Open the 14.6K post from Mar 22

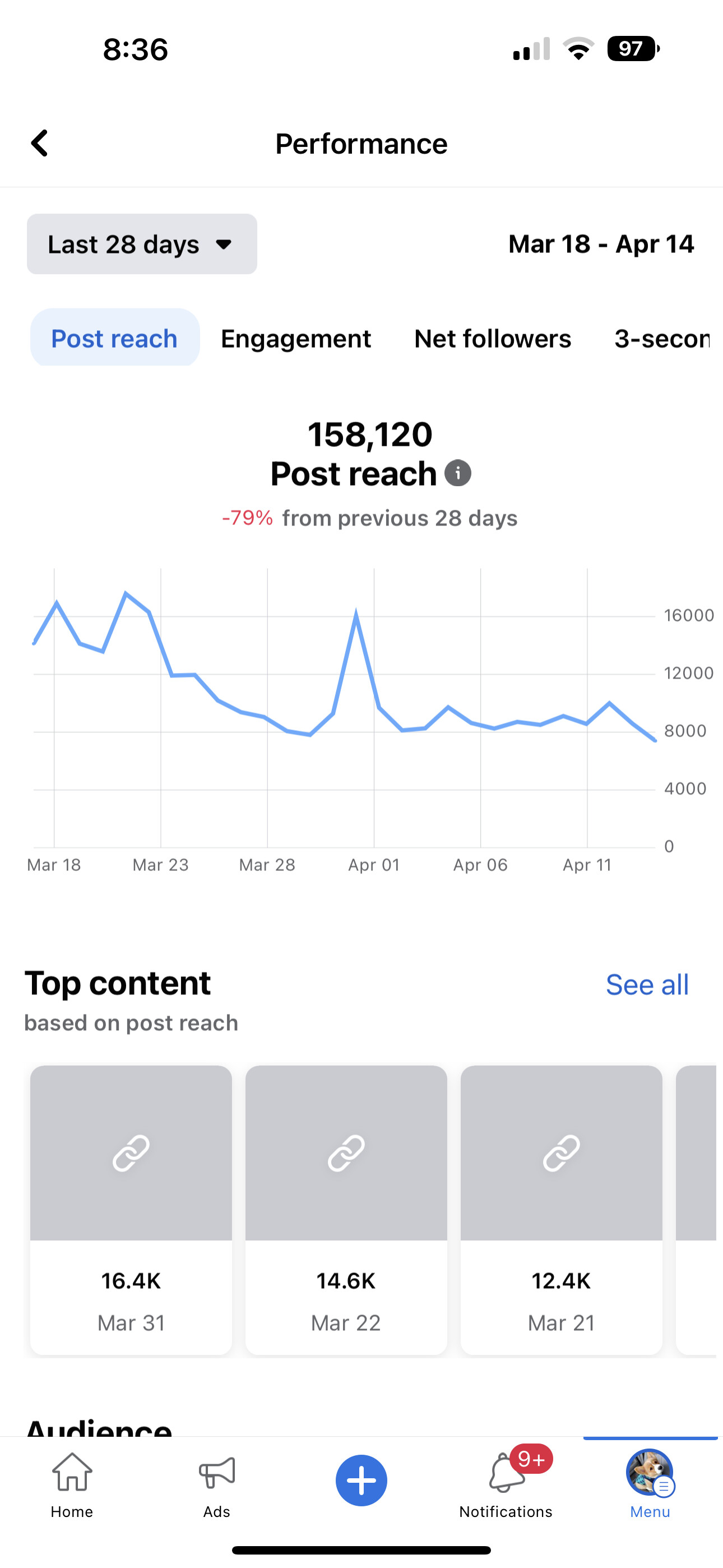[346, 1210]
